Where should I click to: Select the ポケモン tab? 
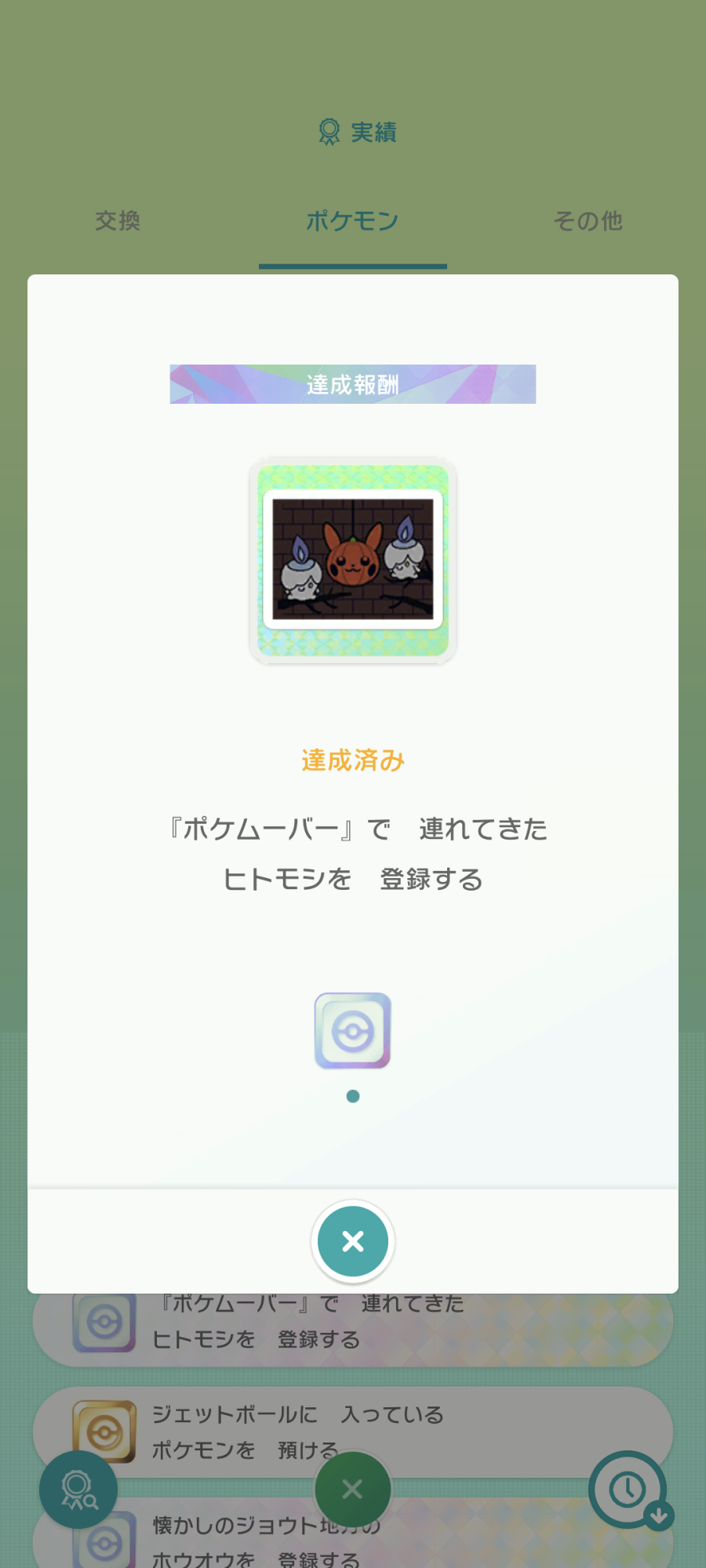point(353,221)
